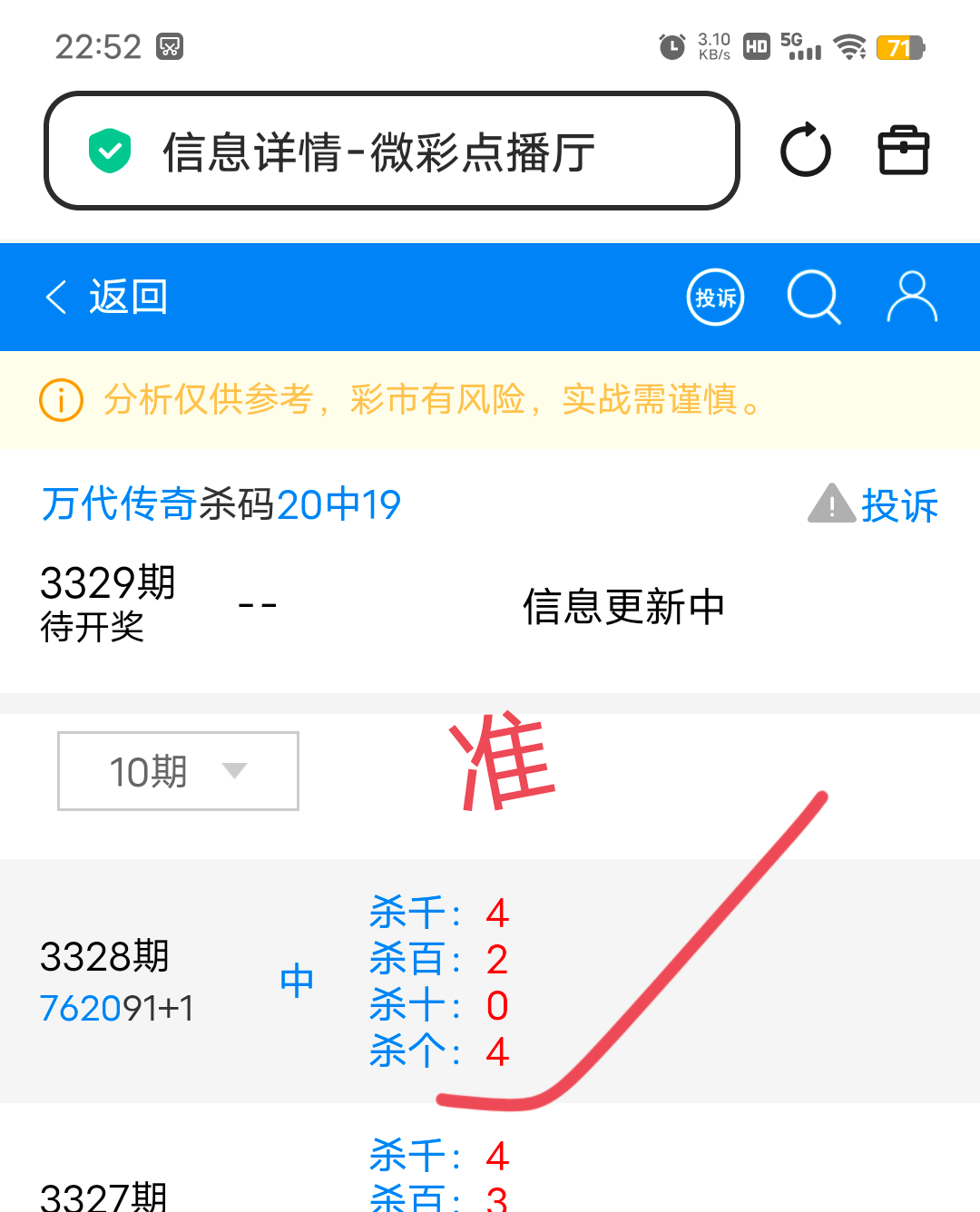Tap the 信息详情-微彩点播厅 address bar

tap(391, 151)
